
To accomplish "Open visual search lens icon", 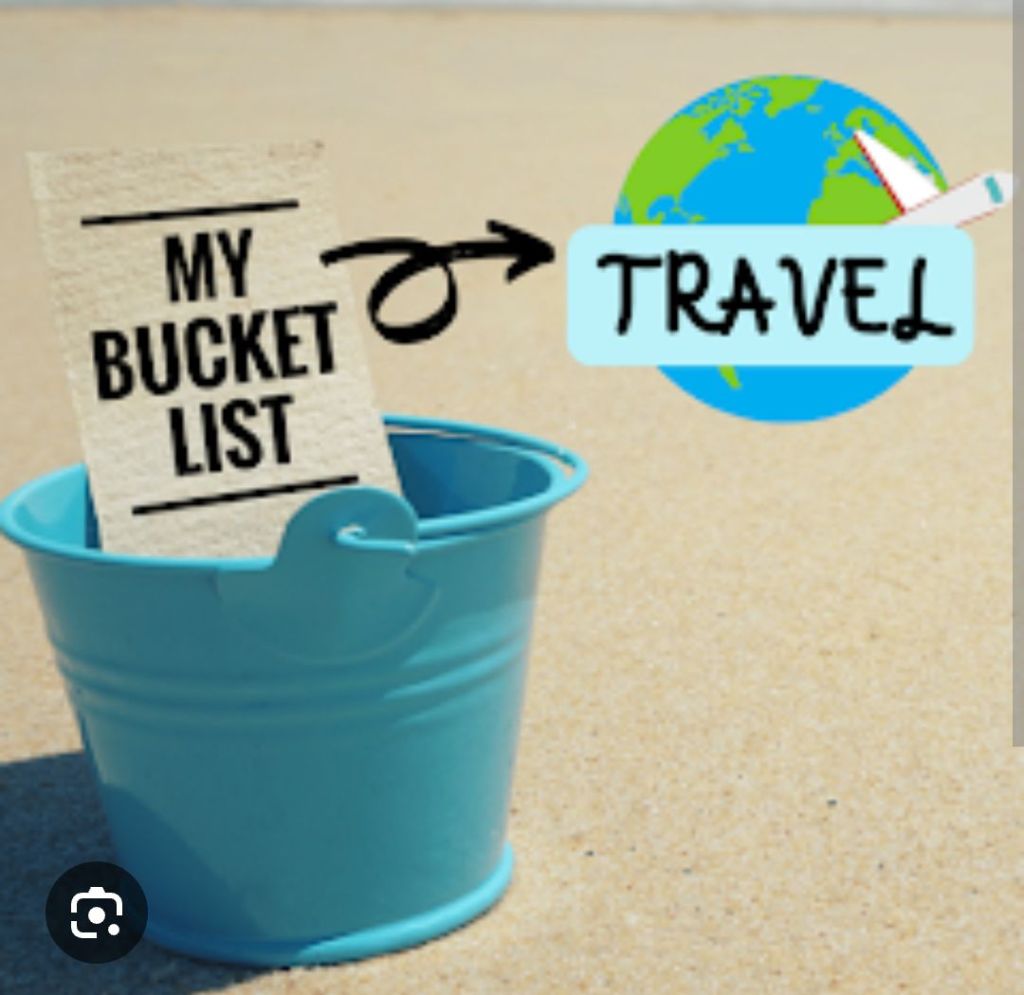I will tap(96, 912).
